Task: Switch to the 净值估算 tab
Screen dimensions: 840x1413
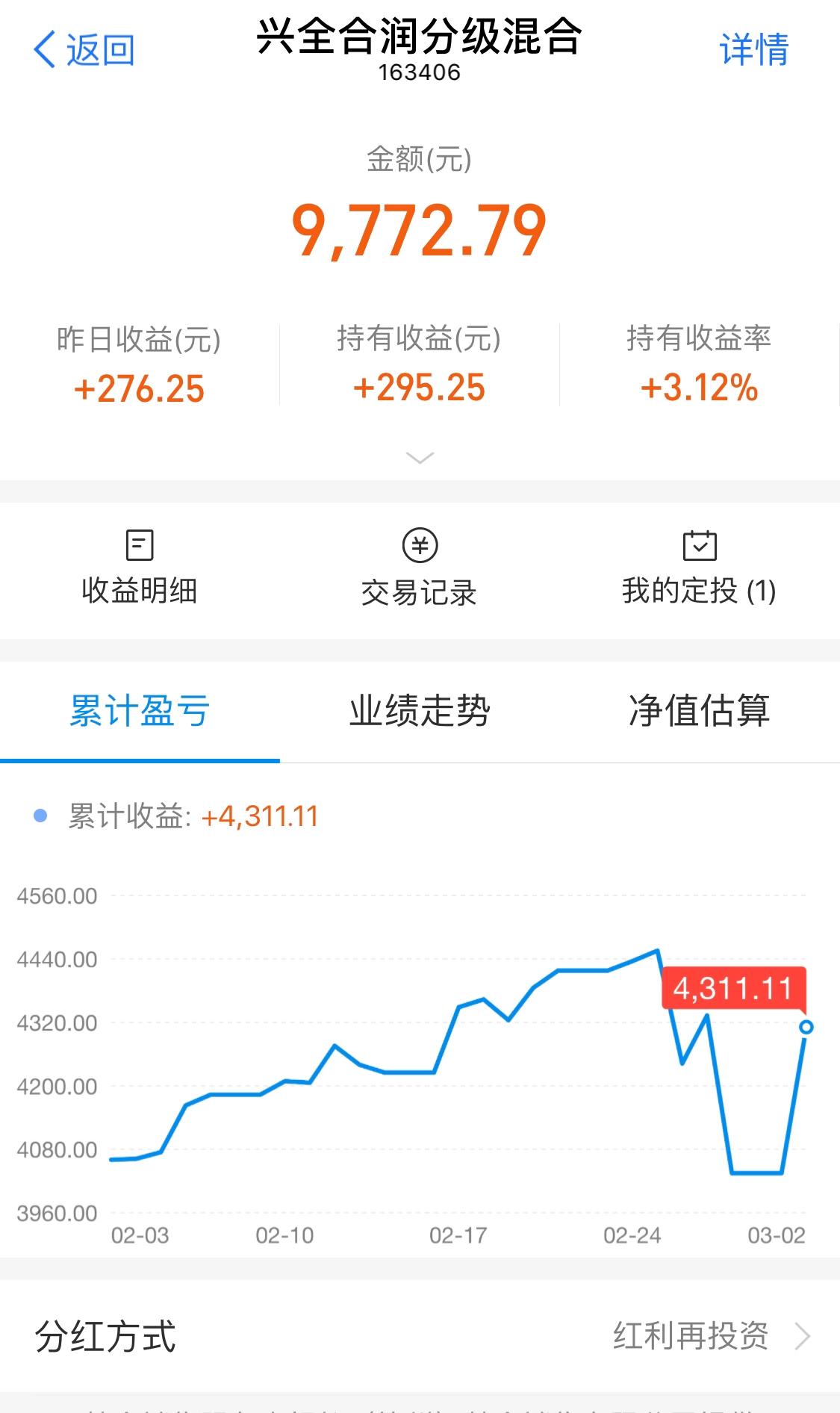Action: [x=700, y=712]
